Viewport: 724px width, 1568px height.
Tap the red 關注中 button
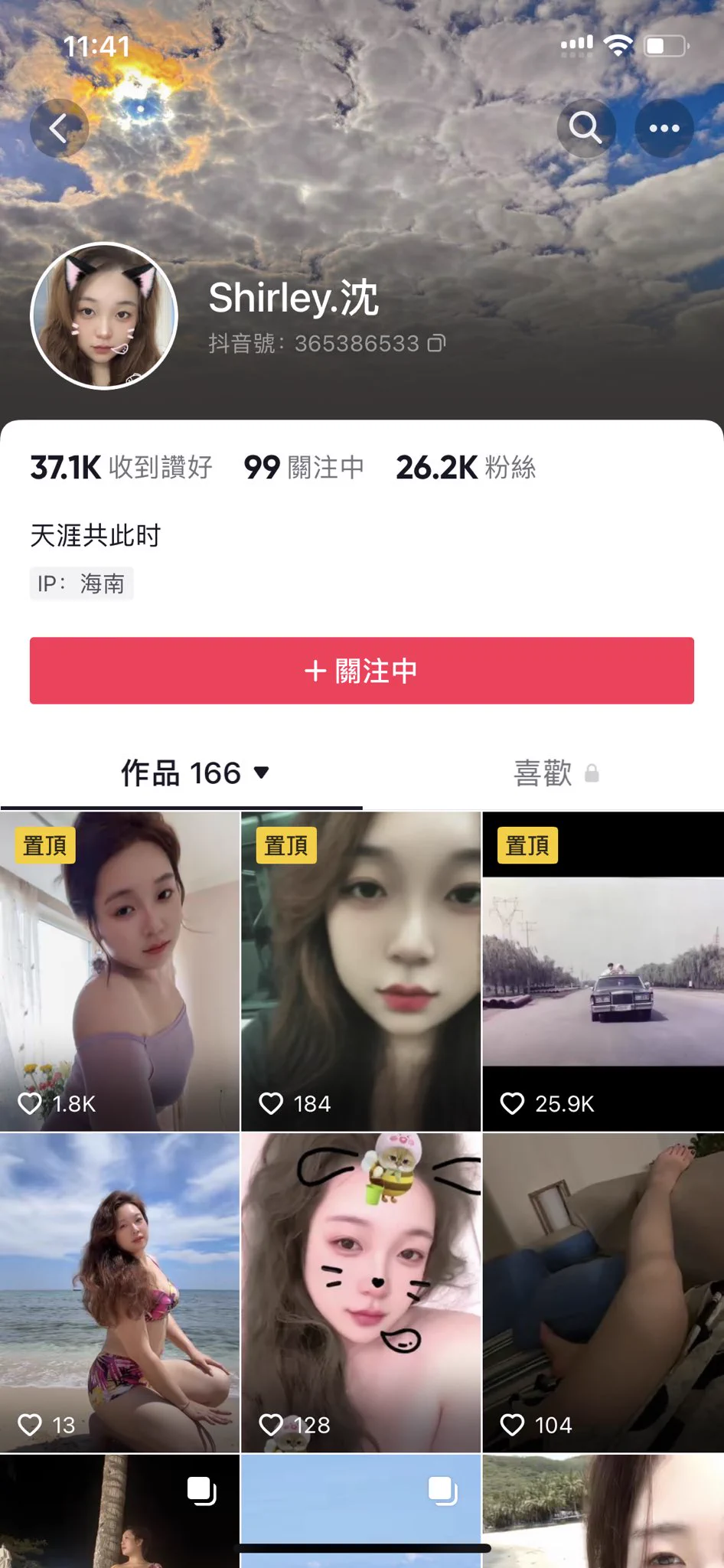pyautogui.click(x=361, y=671)
